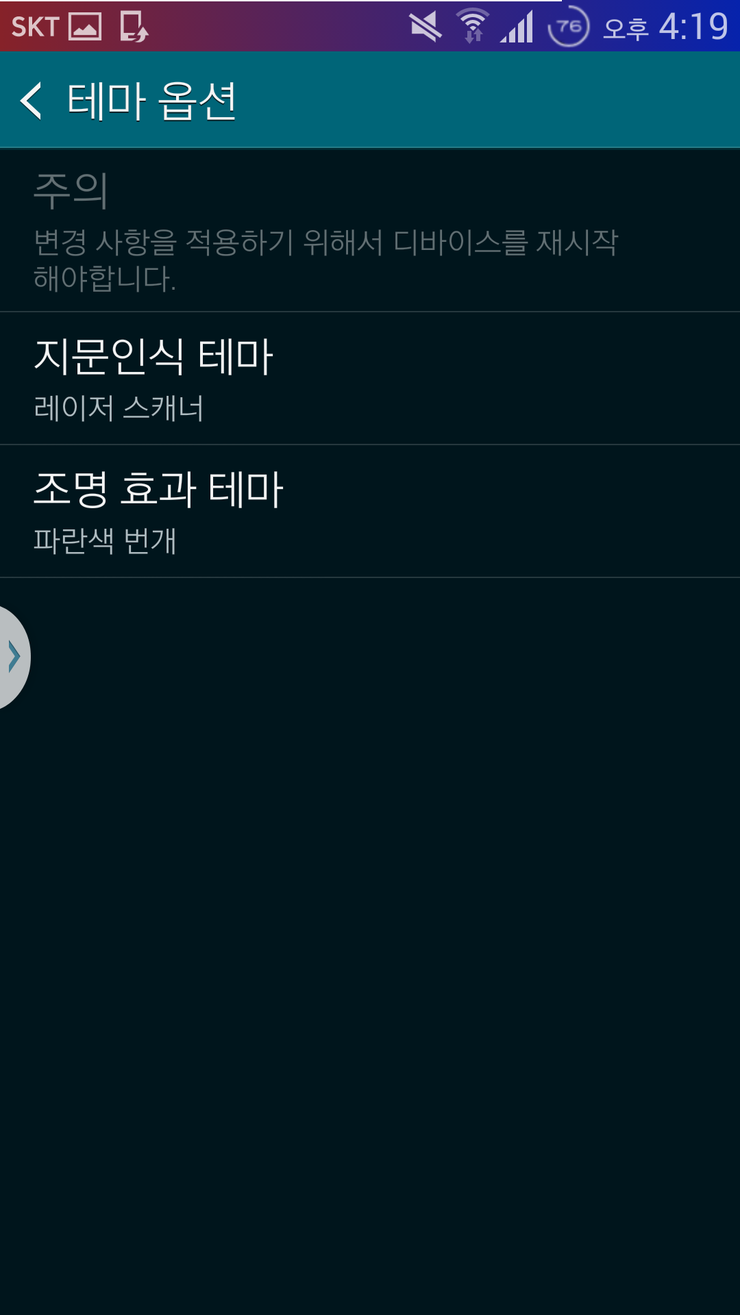Go back from 테마 옵션 screen
The width and height of the screenshot is (740, 1315).
click(x=32, y=101)
